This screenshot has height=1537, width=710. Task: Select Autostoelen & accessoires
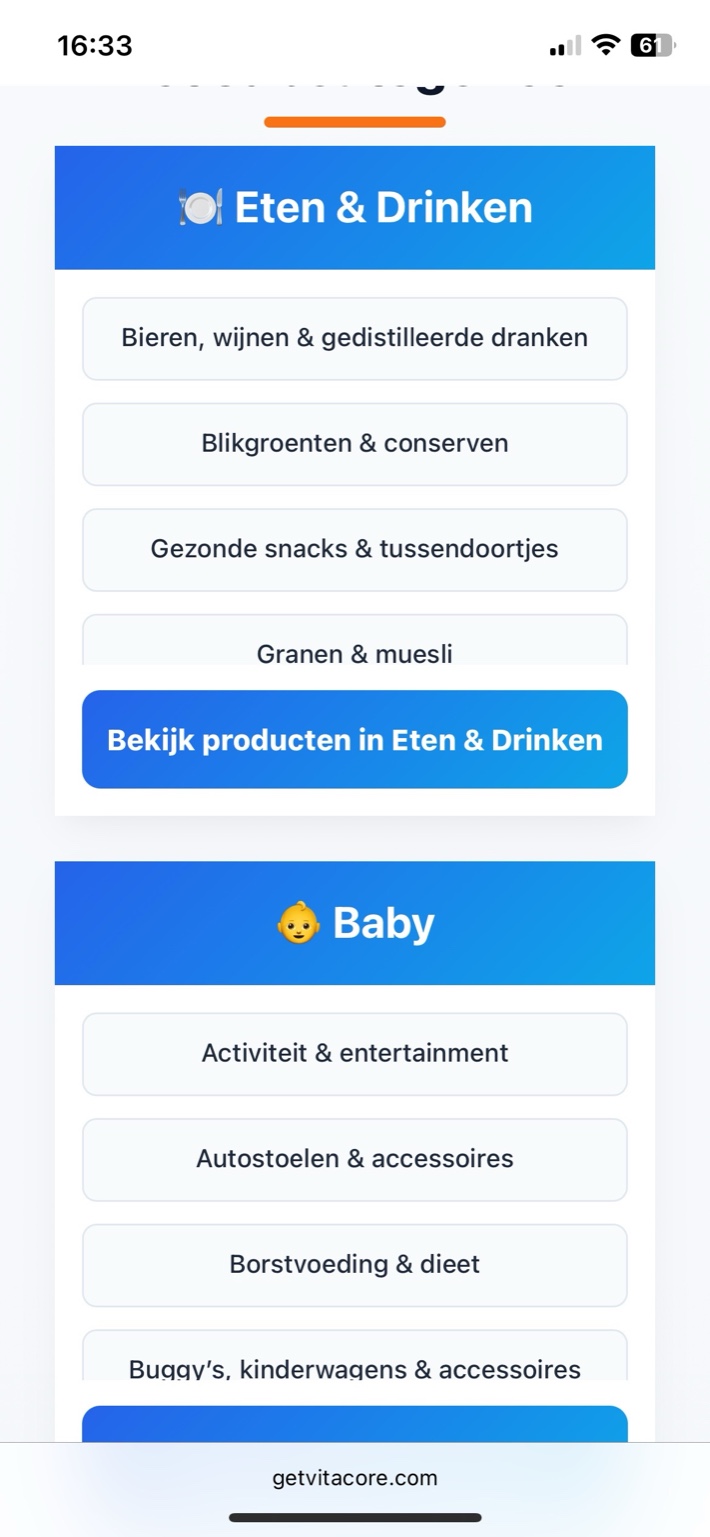point(354,1159)
